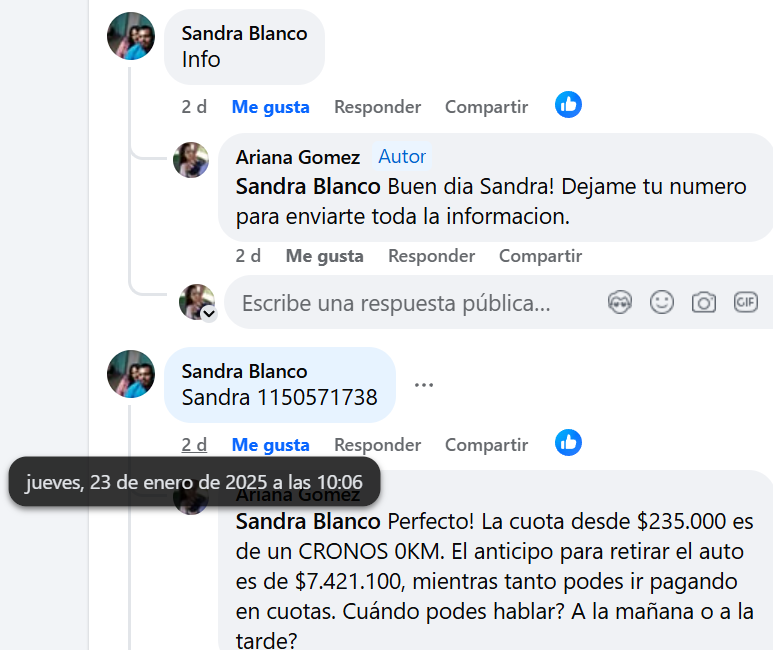
Task: Open the '2 d' timestamp of the phone comment
Action: [194, 445]
